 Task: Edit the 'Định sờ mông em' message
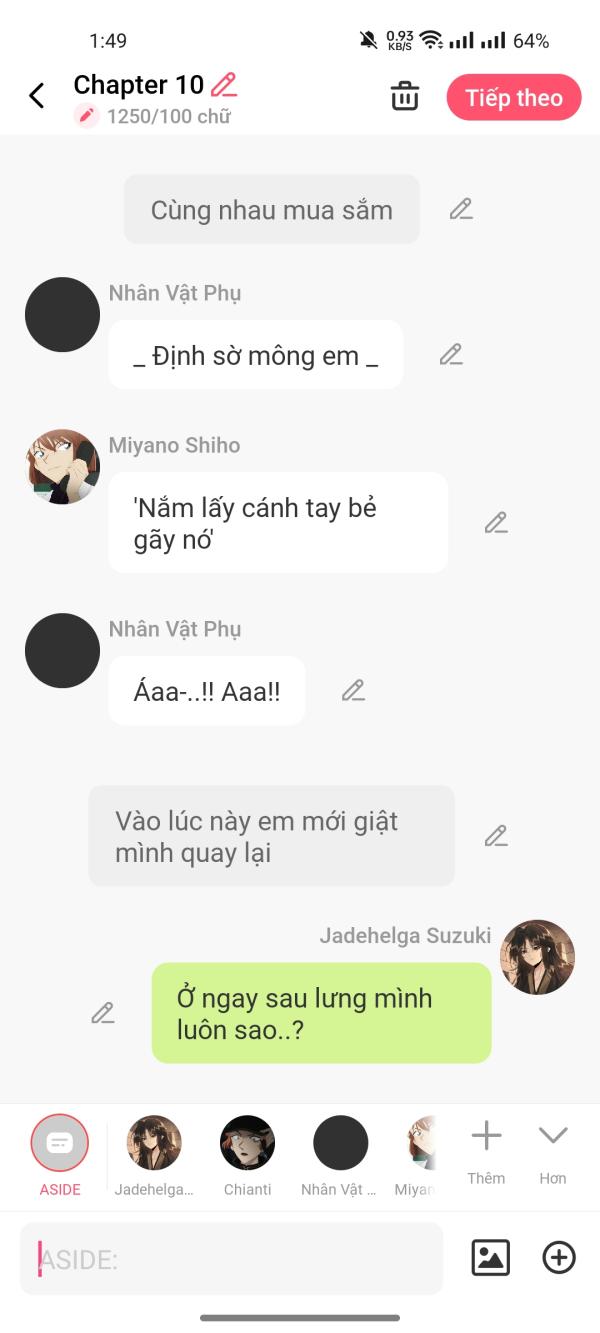[x=451, y=354]
